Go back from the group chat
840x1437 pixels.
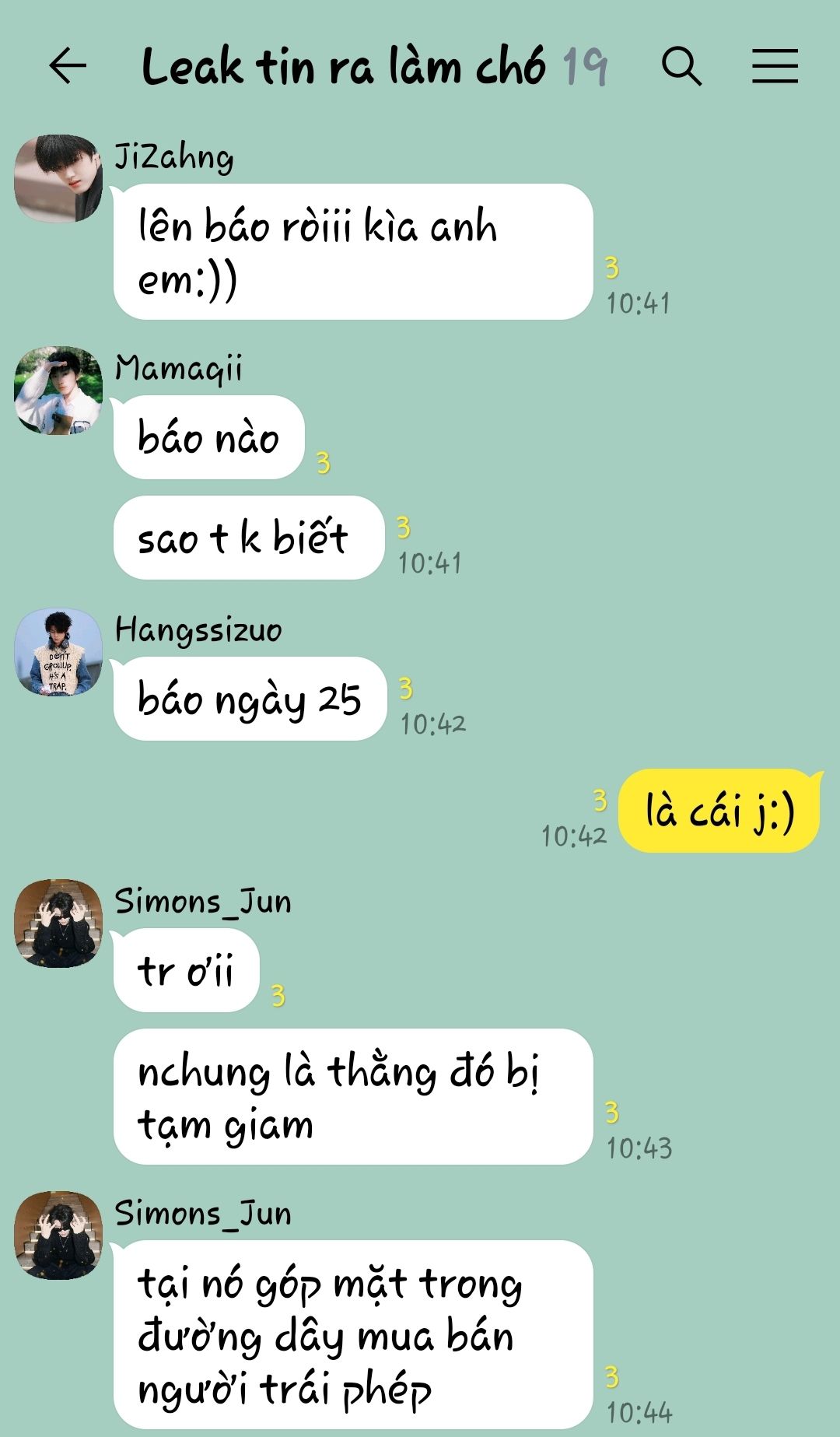click(68, 66)
